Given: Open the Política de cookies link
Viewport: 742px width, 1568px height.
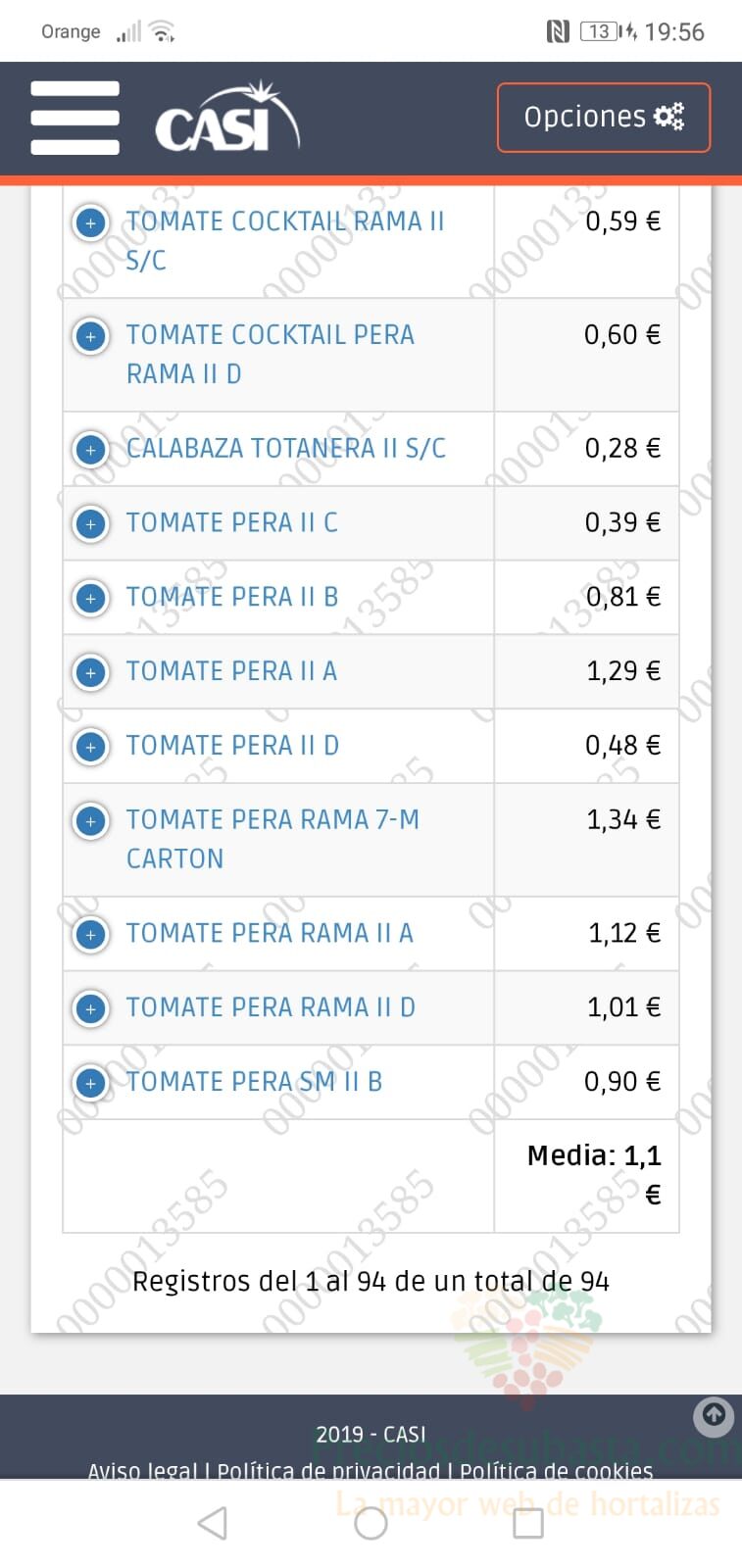Looking at the screenshot, I should 556,1471.
